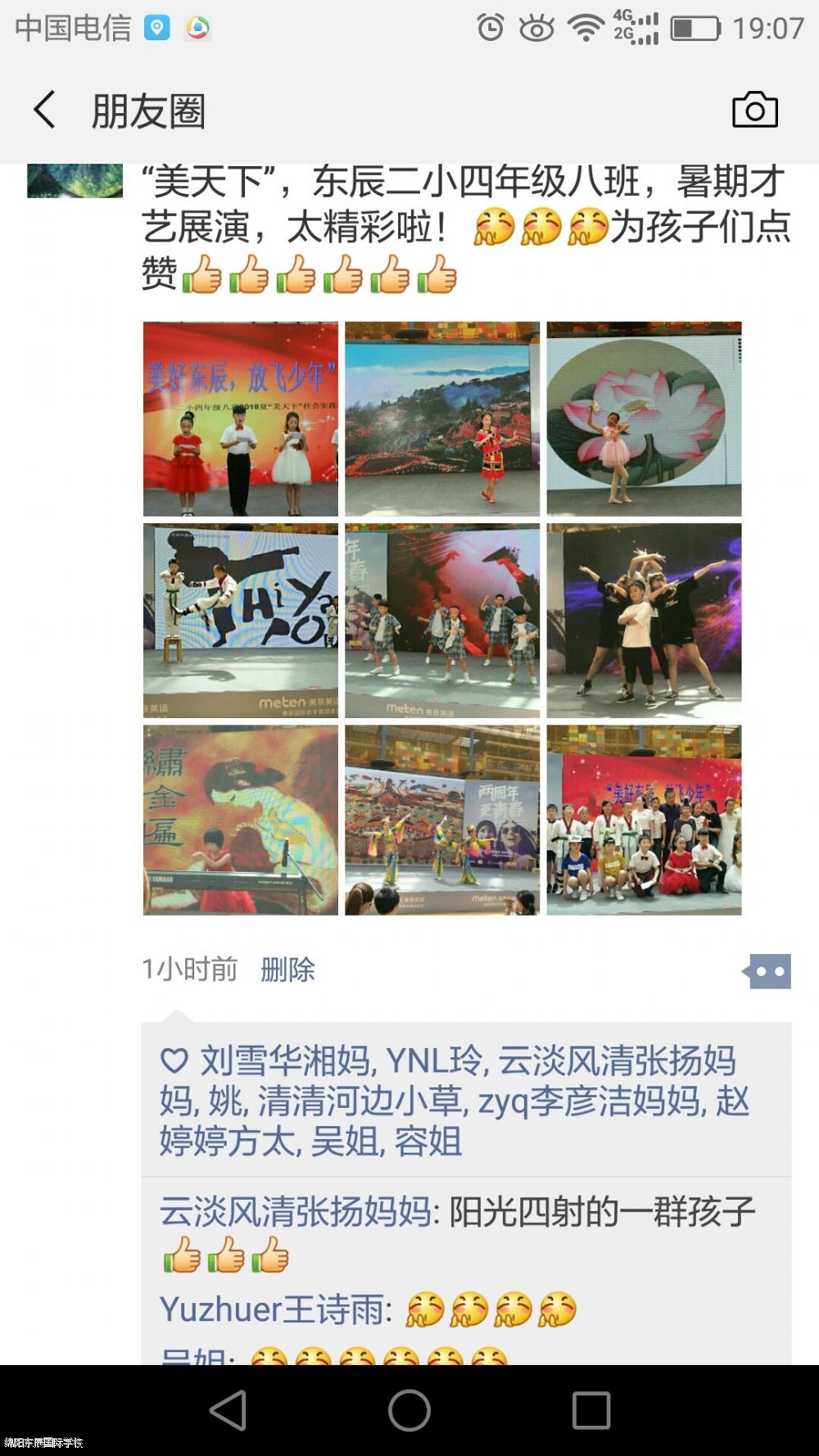This screenshot has height=1456, width=819.
Task: Tap the system home button
Action: [409, 1410]
